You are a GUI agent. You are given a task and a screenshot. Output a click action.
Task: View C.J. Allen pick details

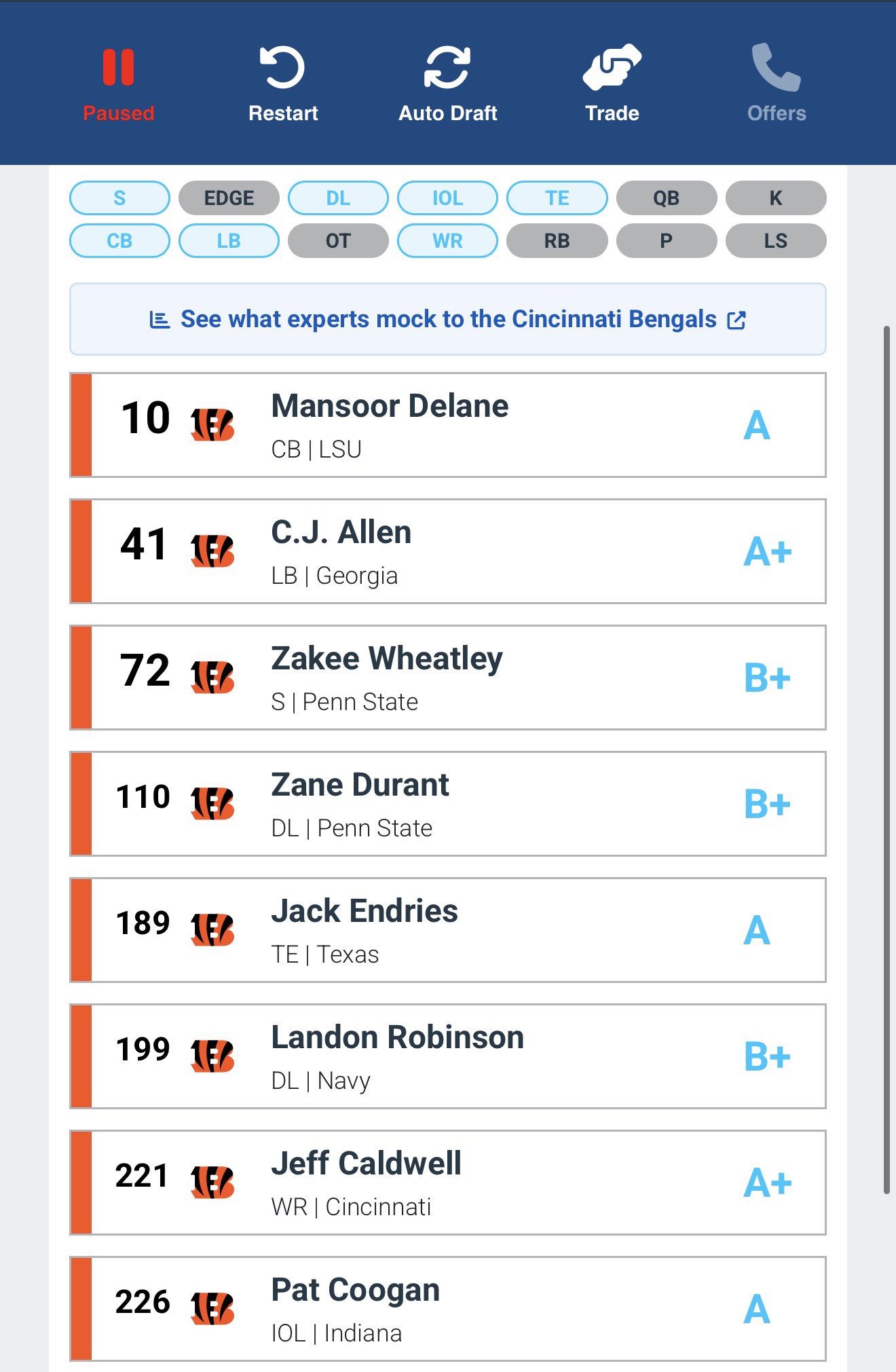tap(447, 551)
